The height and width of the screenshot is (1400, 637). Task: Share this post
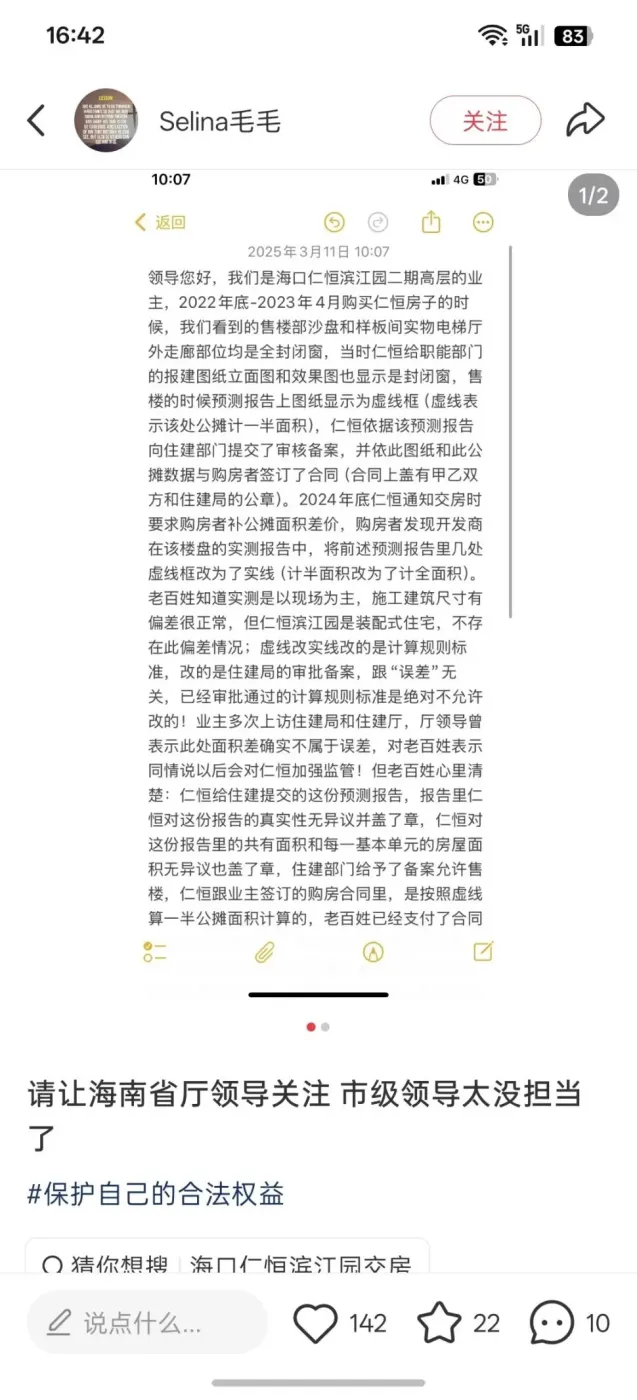[x=585, y=121]
